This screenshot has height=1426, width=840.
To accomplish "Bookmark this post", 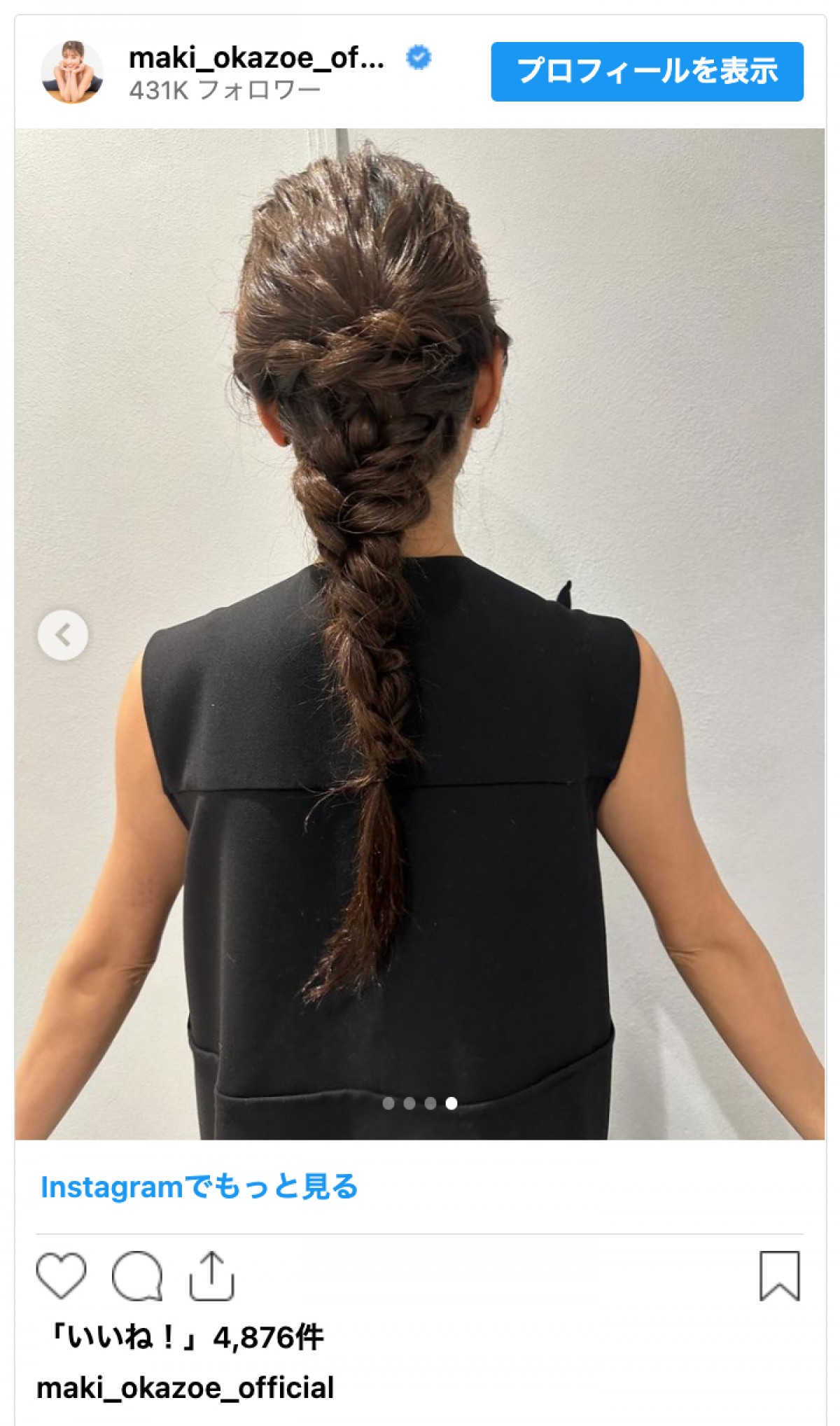I will 779,1275.
